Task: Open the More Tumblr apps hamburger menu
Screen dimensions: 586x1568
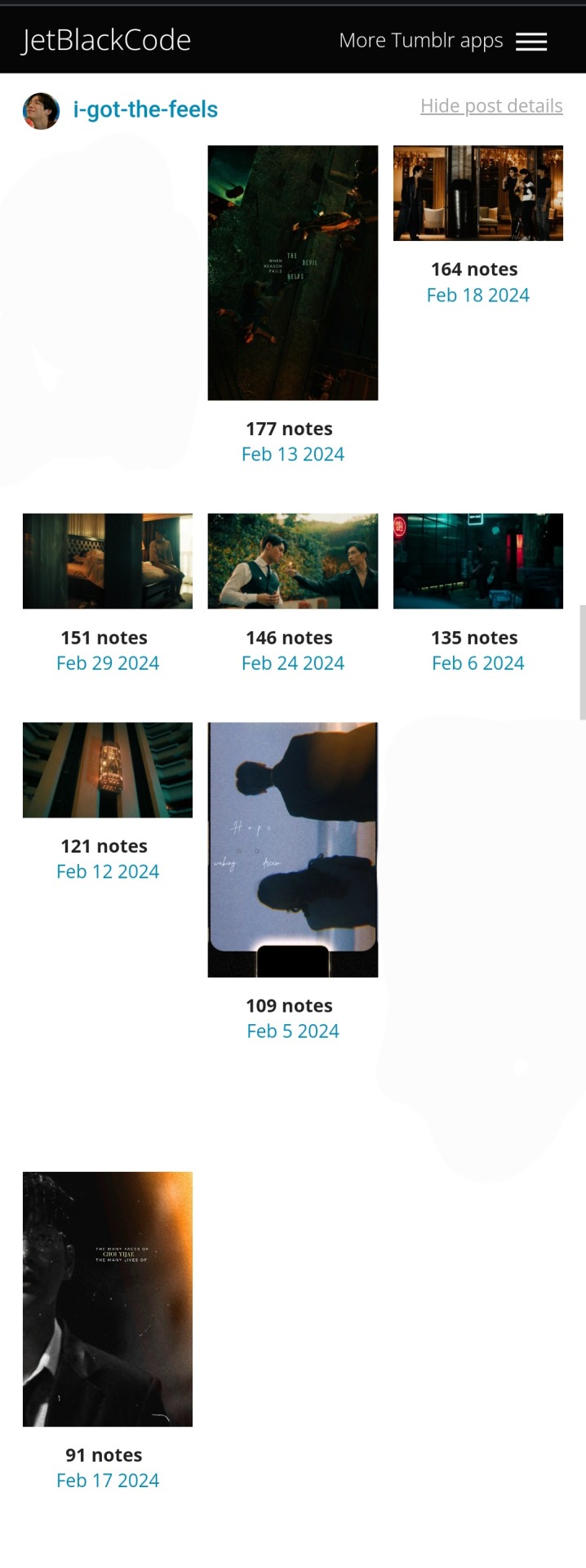Action: pos(531,42)
